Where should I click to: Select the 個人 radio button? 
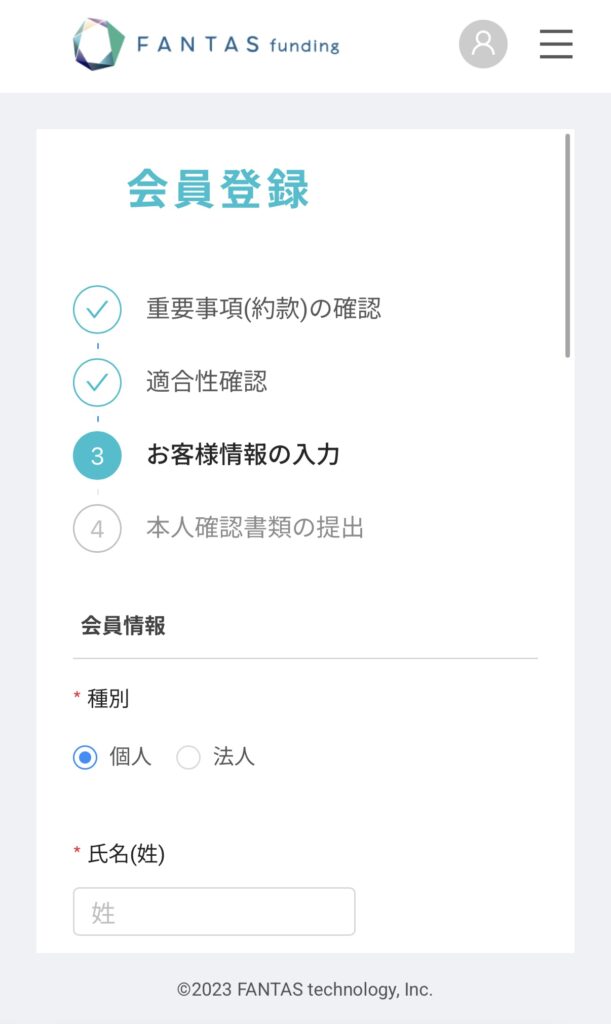85,758
